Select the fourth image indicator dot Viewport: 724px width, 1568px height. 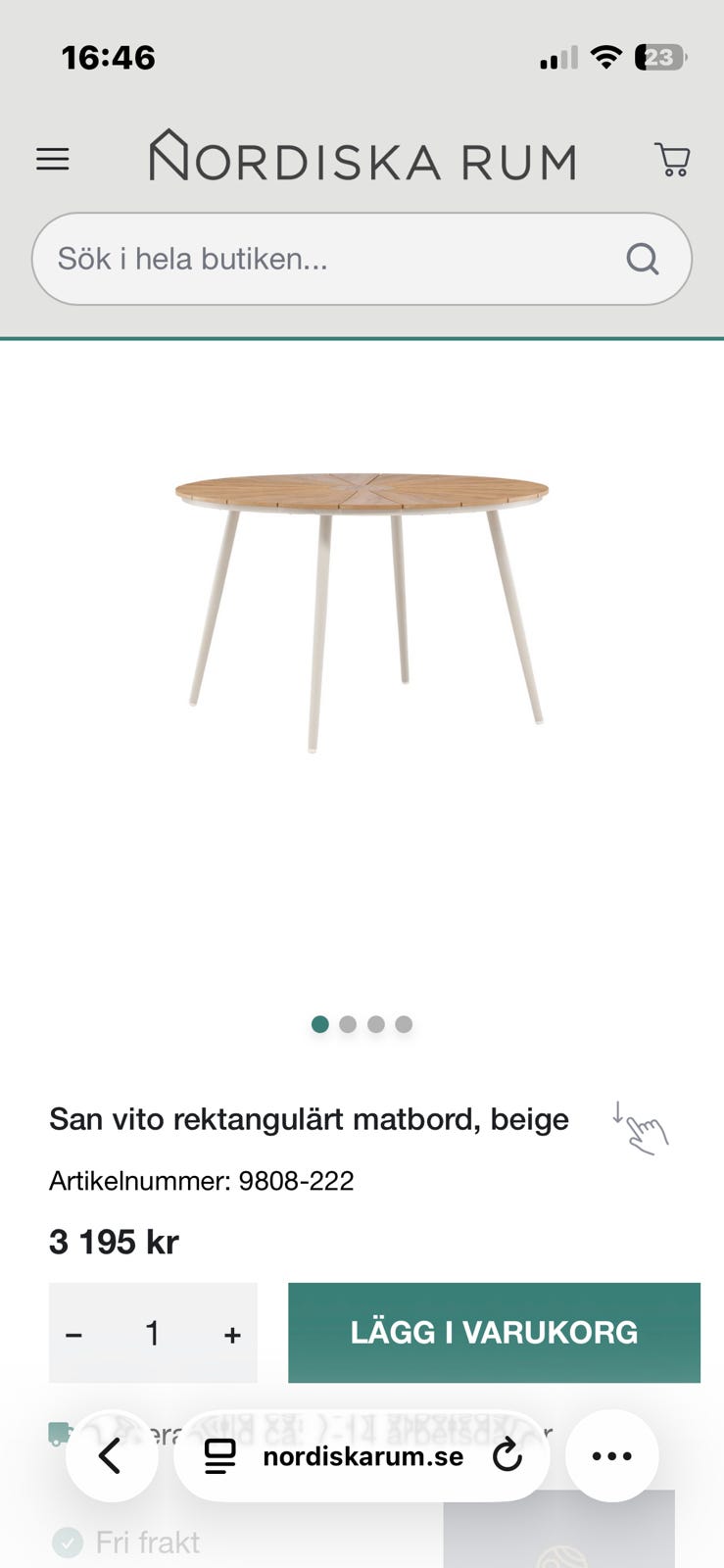point(404,1024)
